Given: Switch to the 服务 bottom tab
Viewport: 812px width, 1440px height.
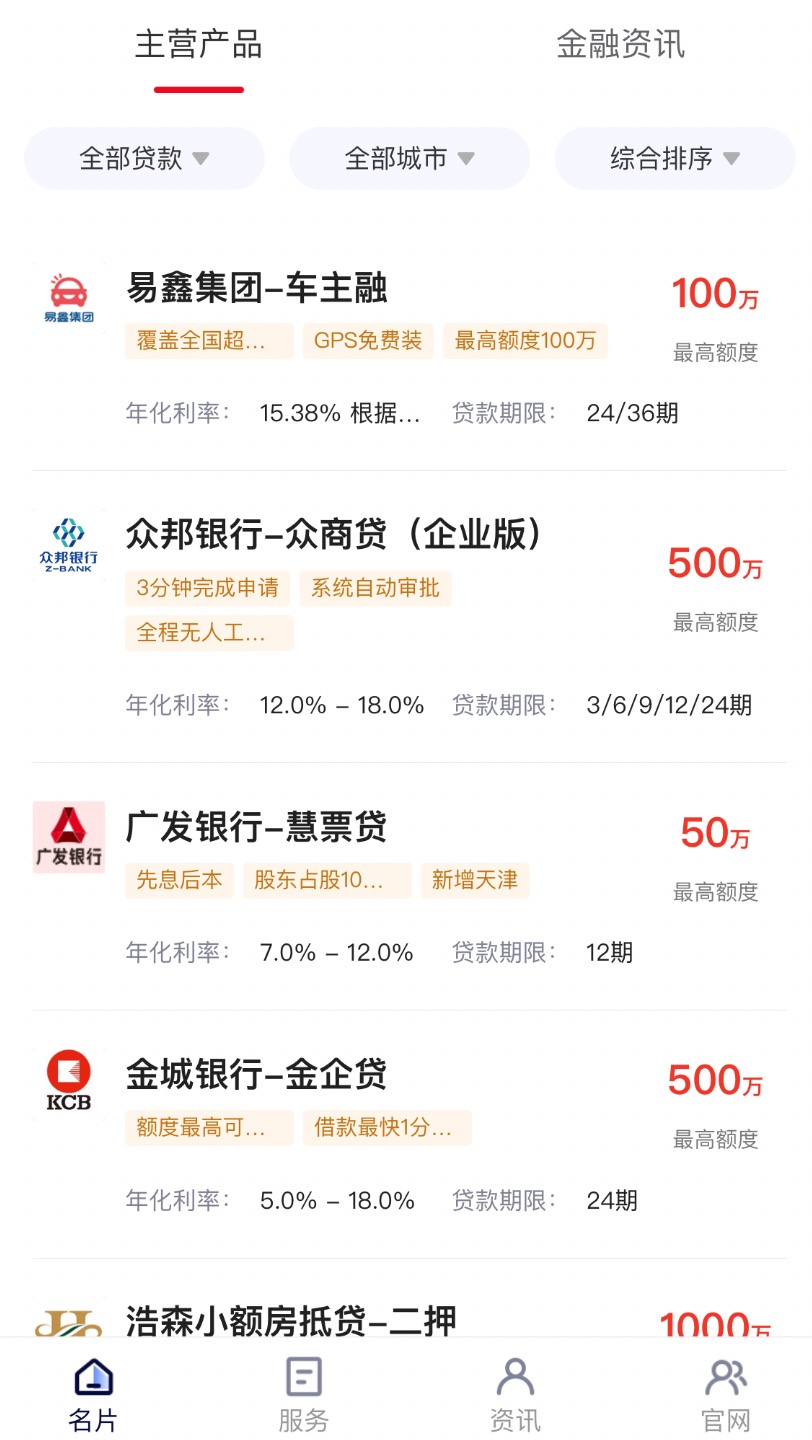Looking at the screenshot, I should 304,1394.
